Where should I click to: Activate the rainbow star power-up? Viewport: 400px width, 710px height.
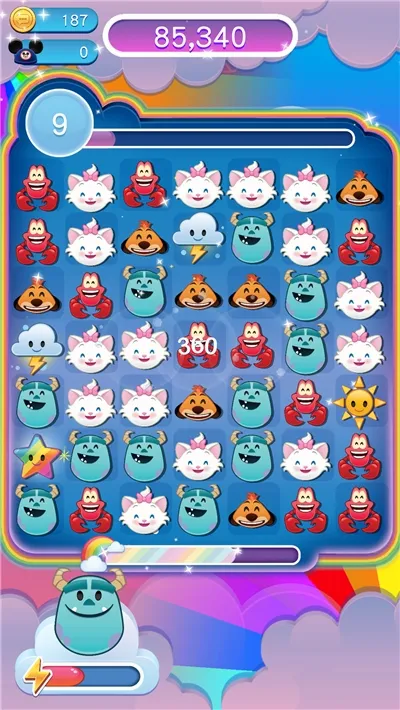tap(37, 457)
